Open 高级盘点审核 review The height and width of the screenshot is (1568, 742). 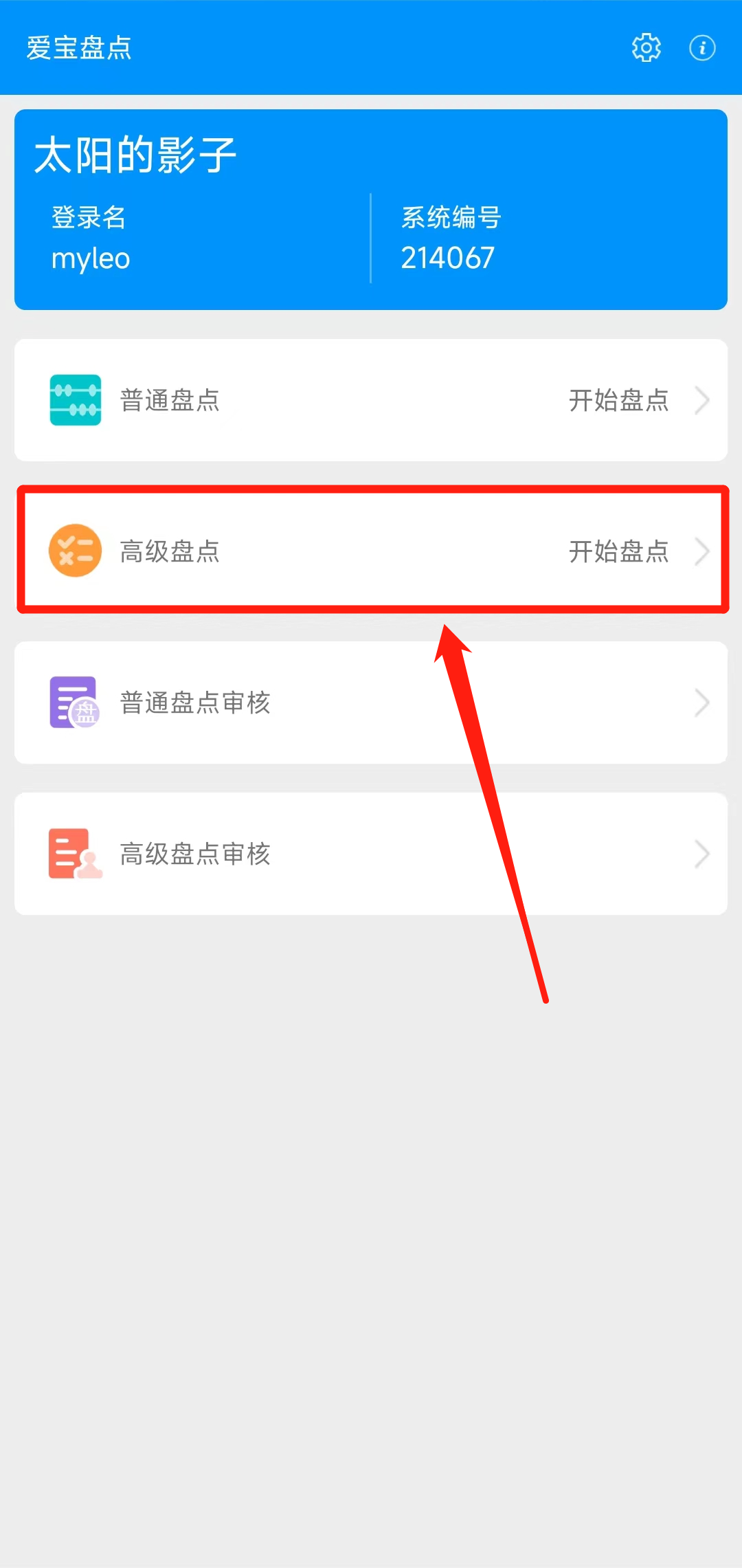click(x=371, y=854)
